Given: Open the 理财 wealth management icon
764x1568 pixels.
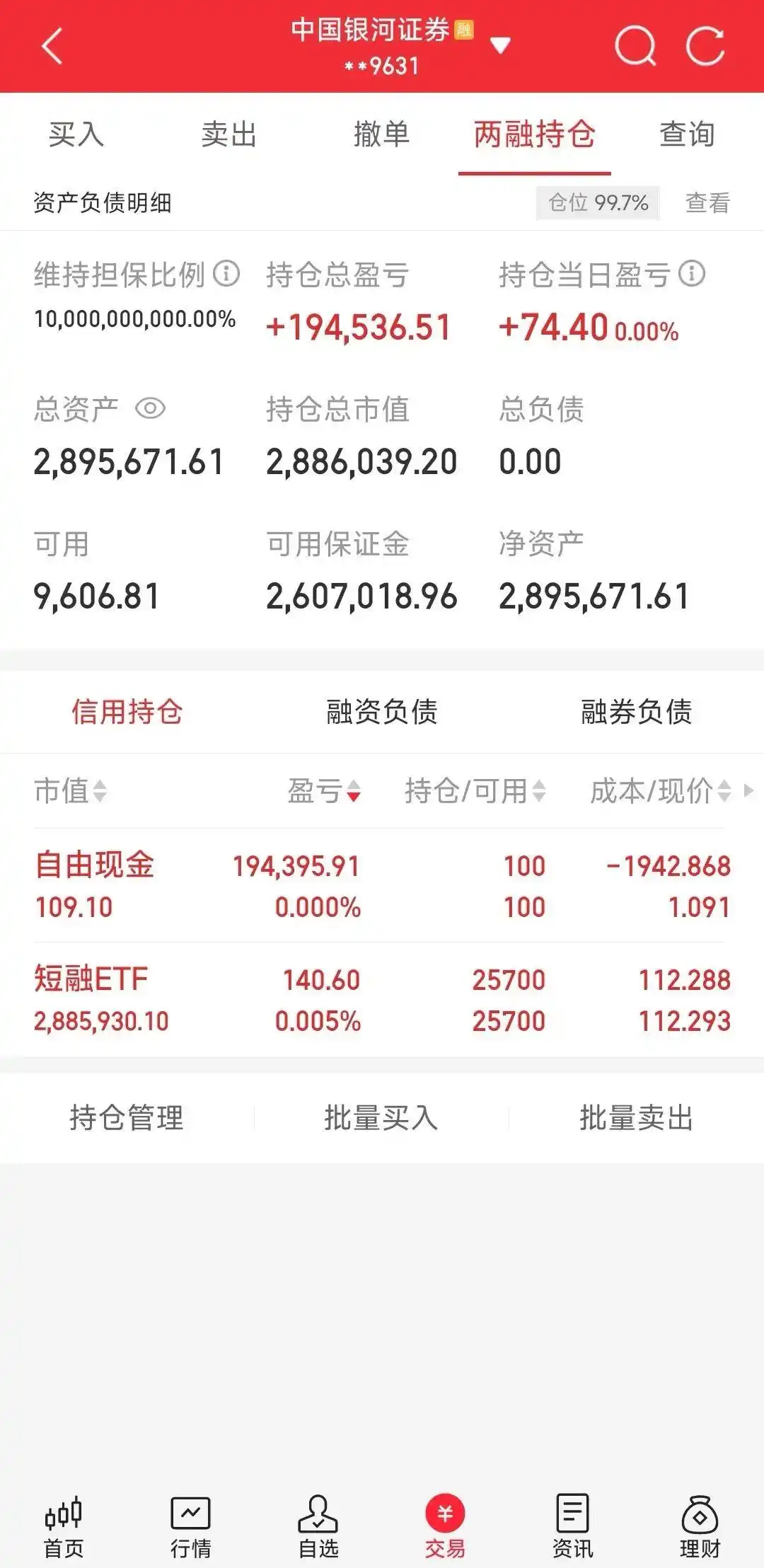Looking at the screenshot, I should tap(698, 1511).
